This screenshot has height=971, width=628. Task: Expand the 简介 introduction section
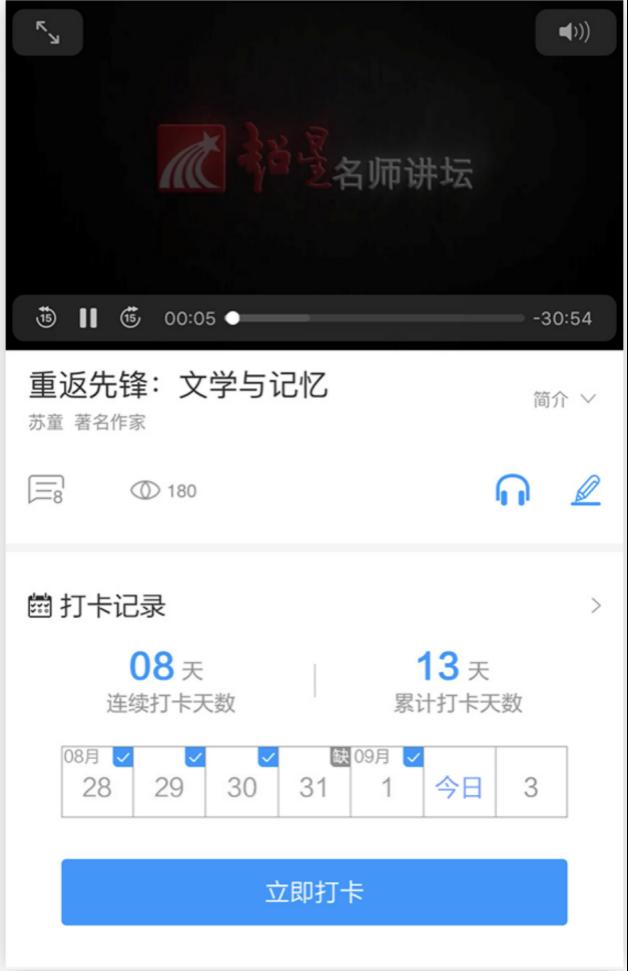(564, 399)
